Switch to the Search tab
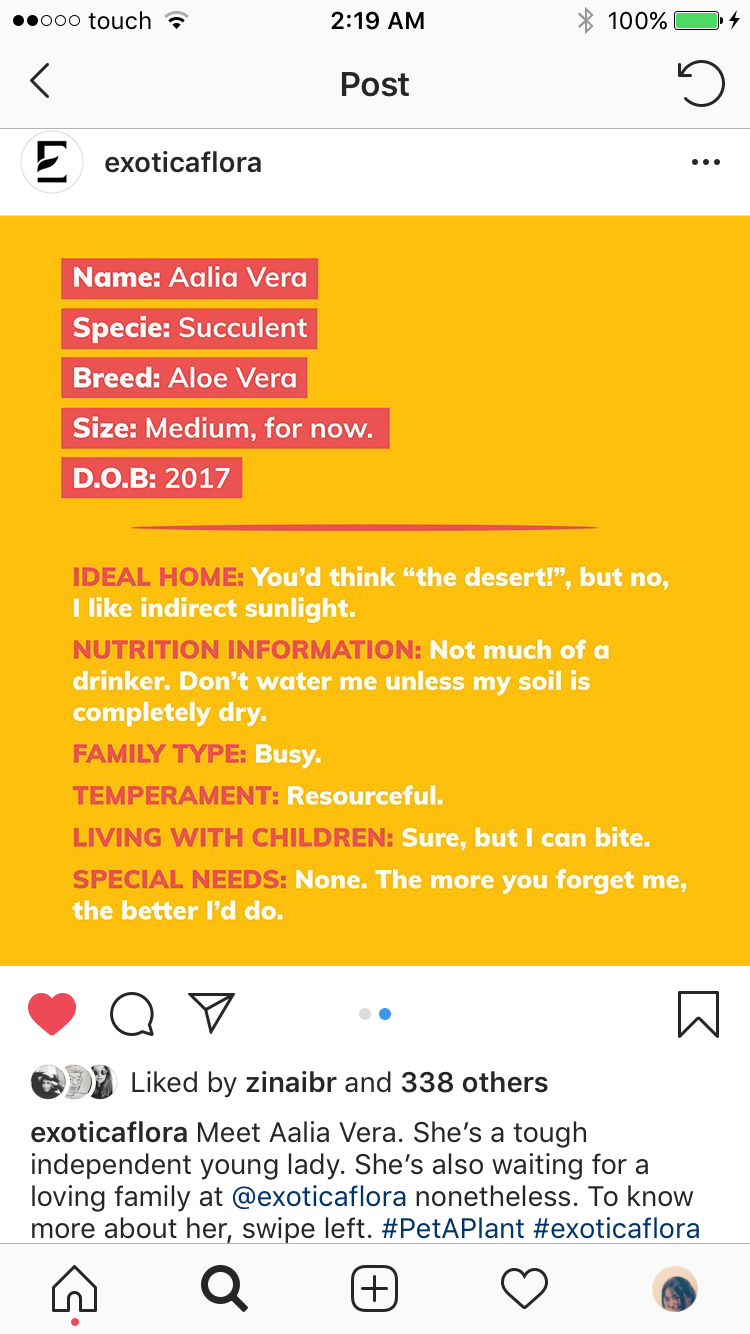The height and width of the screenshot is (1334, 750). click(225, 1289)
